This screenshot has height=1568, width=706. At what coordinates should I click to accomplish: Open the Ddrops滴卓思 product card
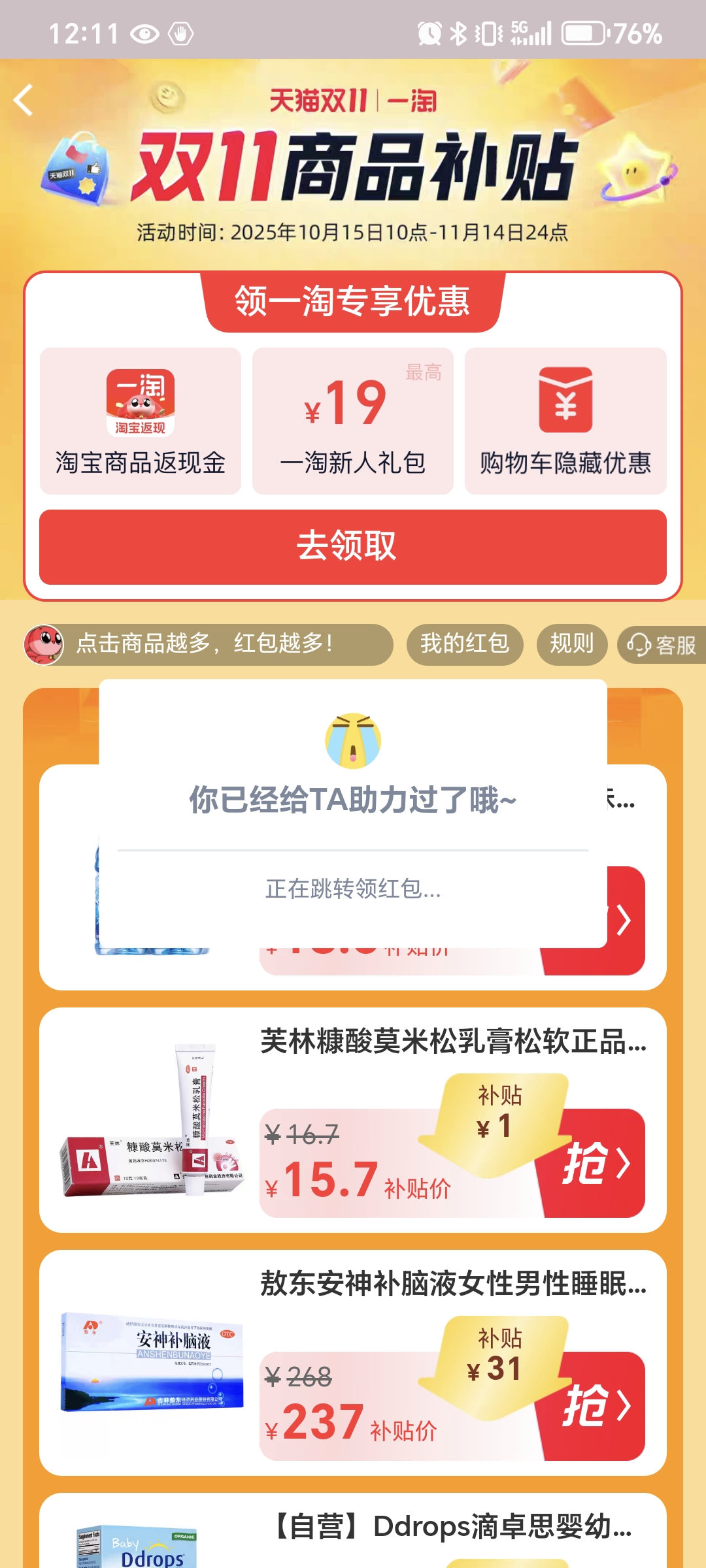[x=451, y=1529]
